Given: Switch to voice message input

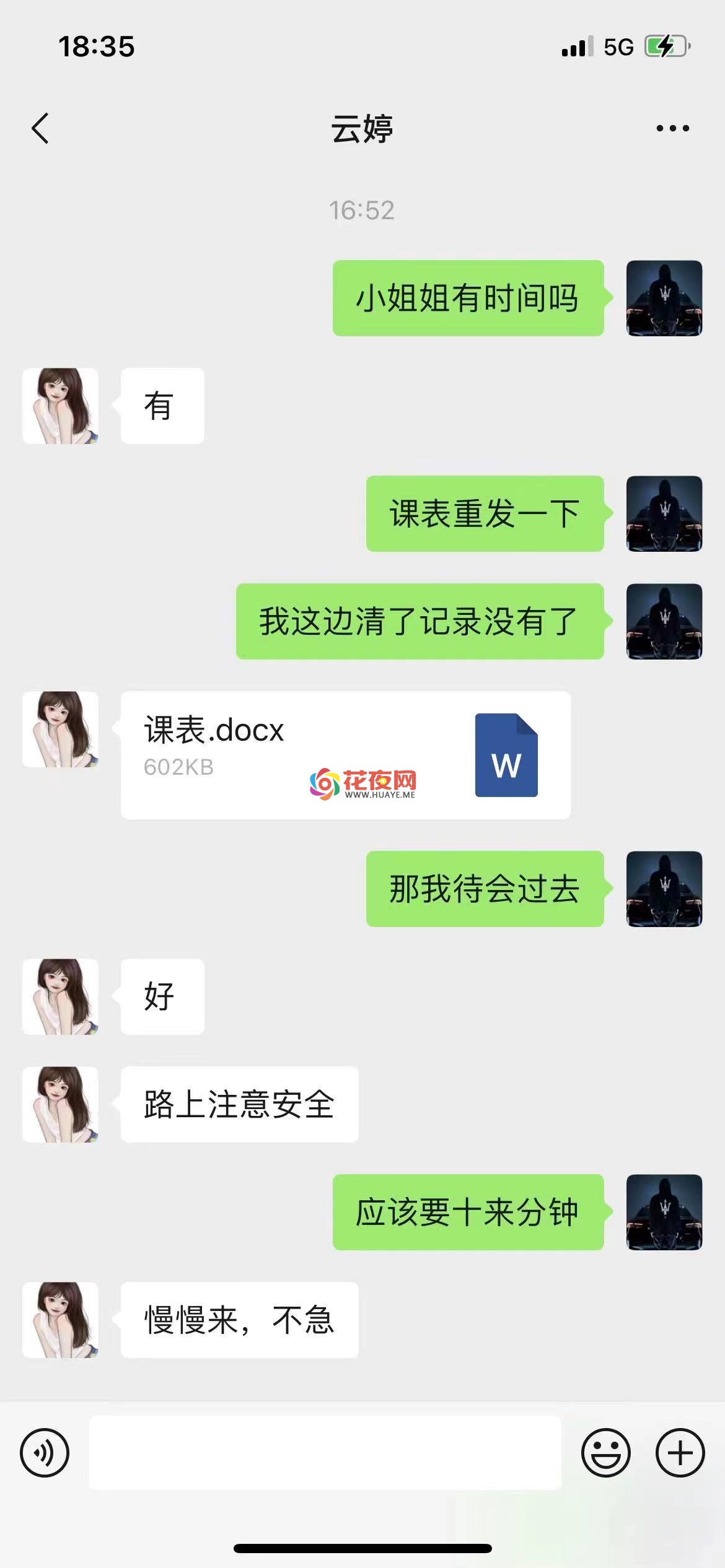Looking at the screenshot, I should [45, 1452].
